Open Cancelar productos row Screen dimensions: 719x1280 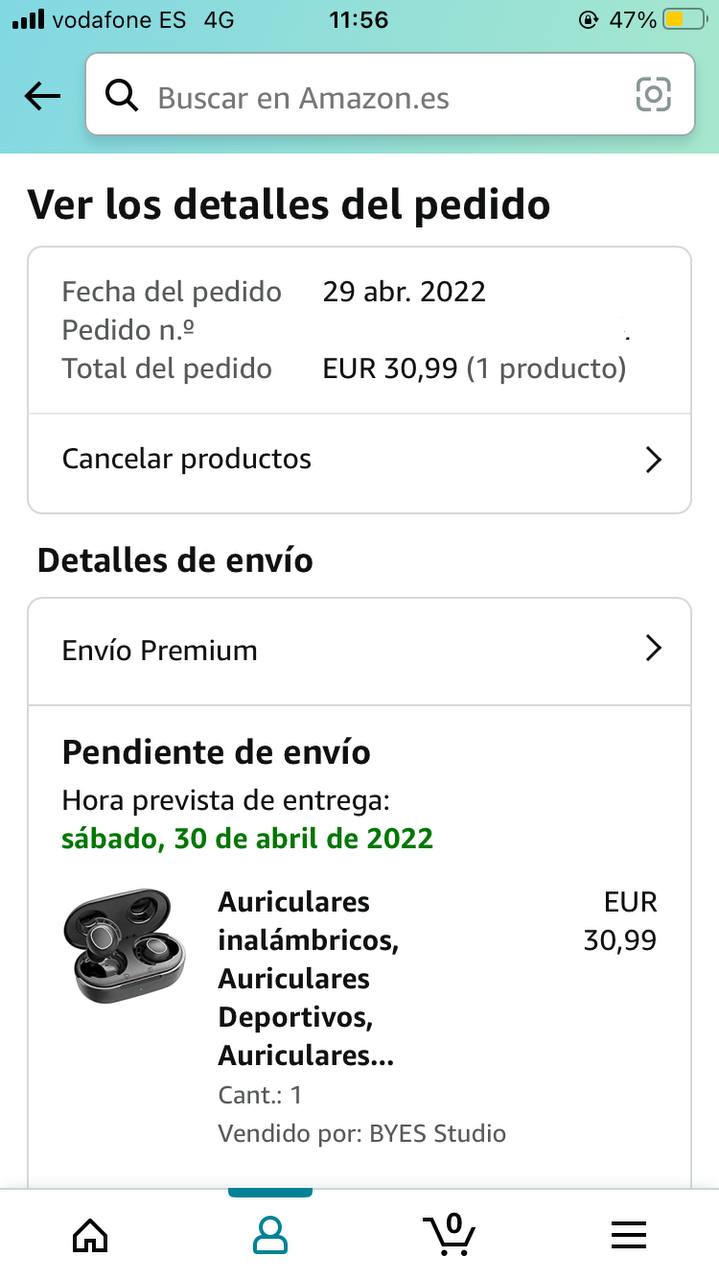point(359,460)
